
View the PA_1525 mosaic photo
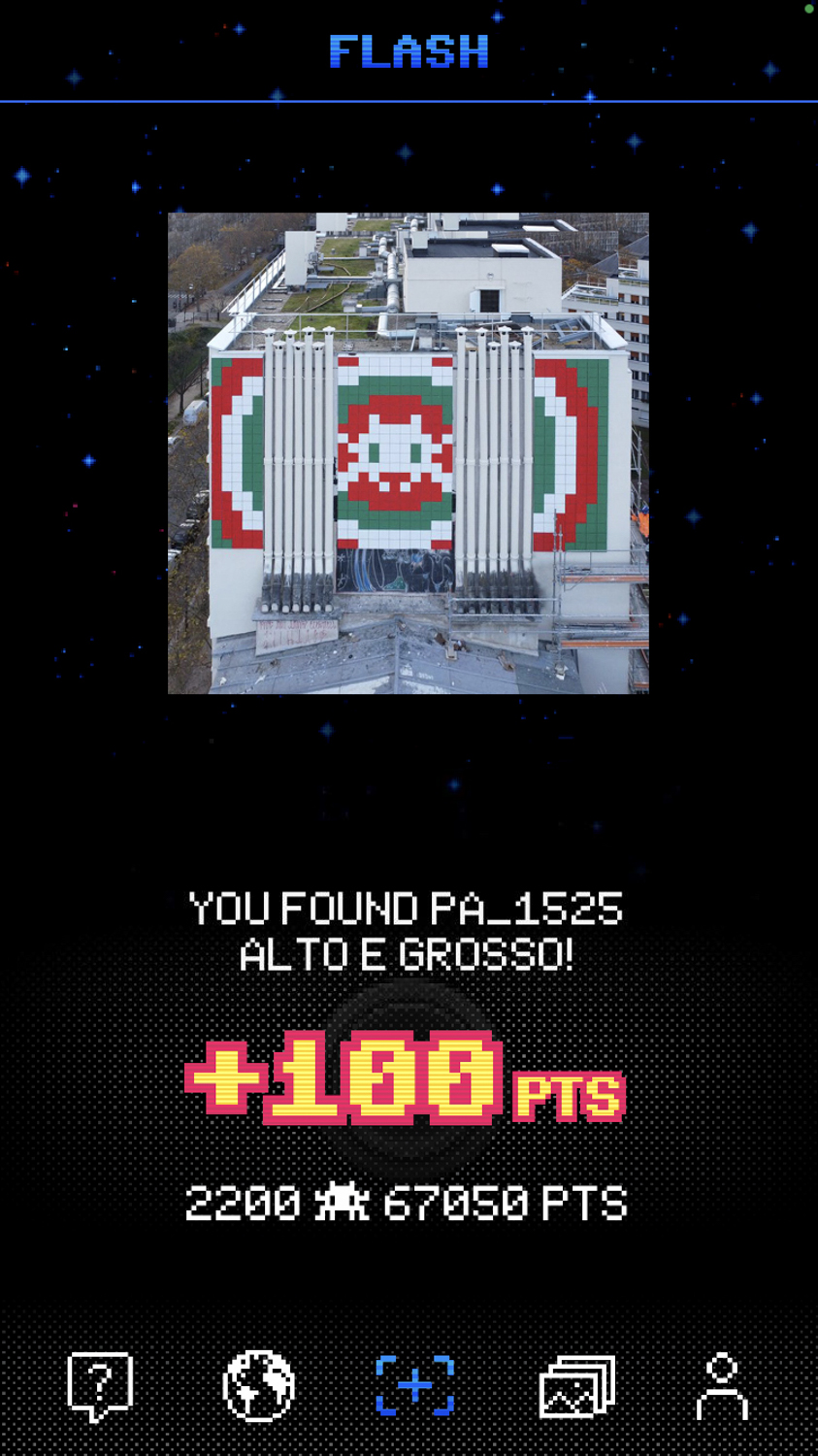coord(409,453)
